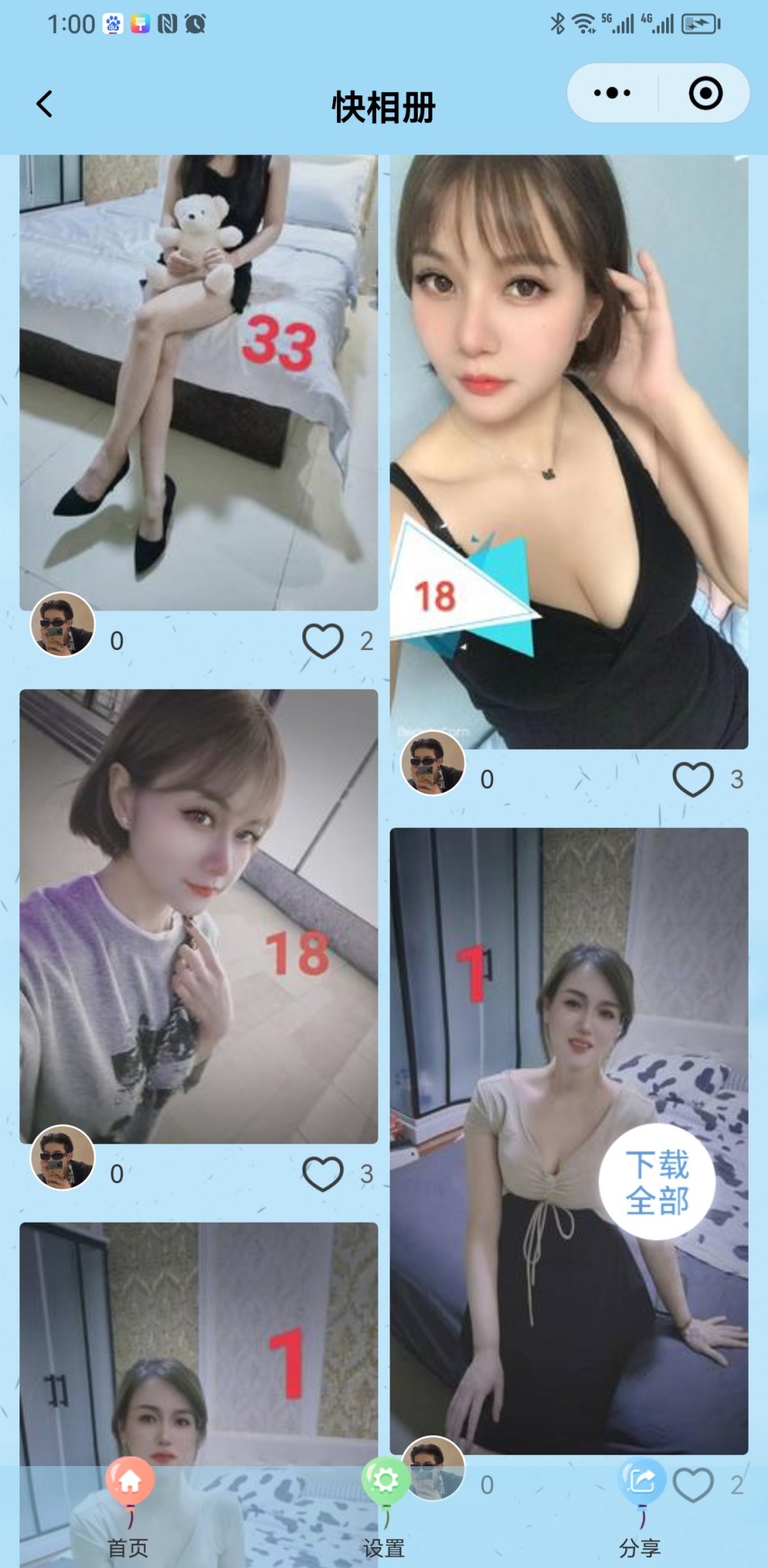Open the photo labeled 33
Screen dimensions: 768x1568
[x=198, y=380]
